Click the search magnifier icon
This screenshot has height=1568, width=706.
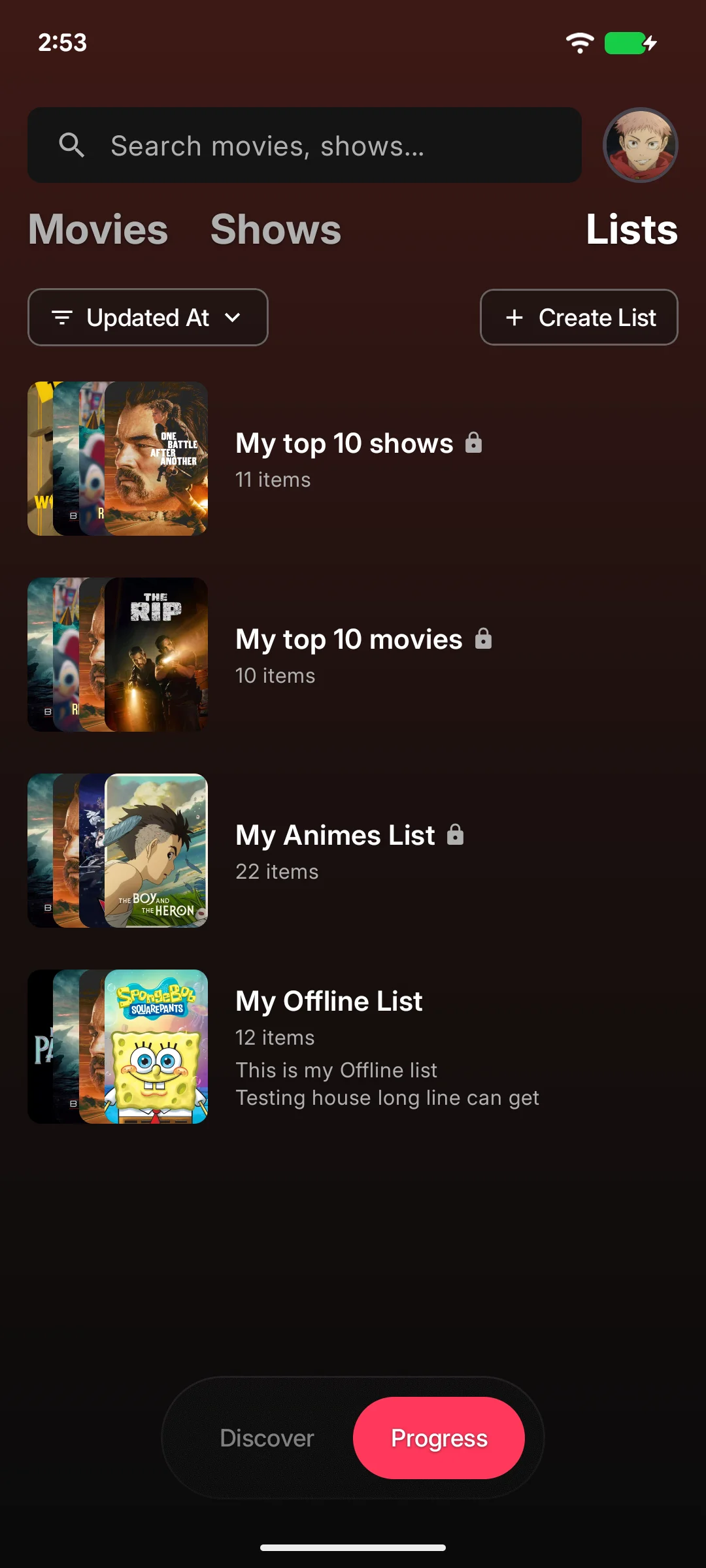click(72, 145)
